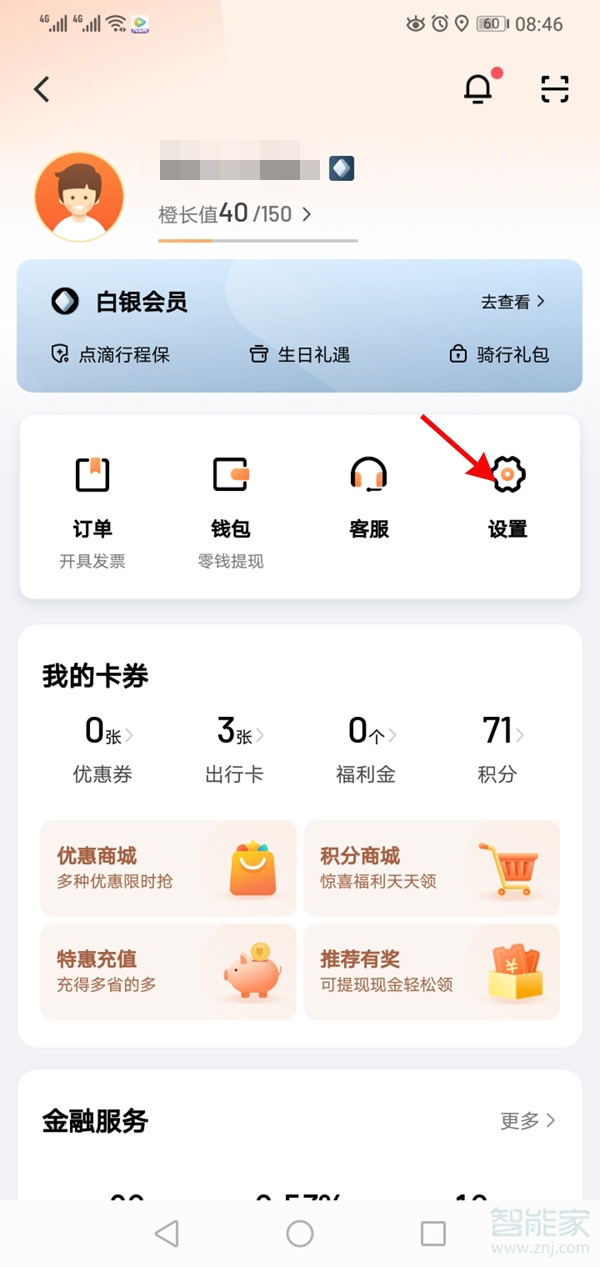Contact 客服 customer service
This screenshot has width=600, height=1267.
(369, 497)
